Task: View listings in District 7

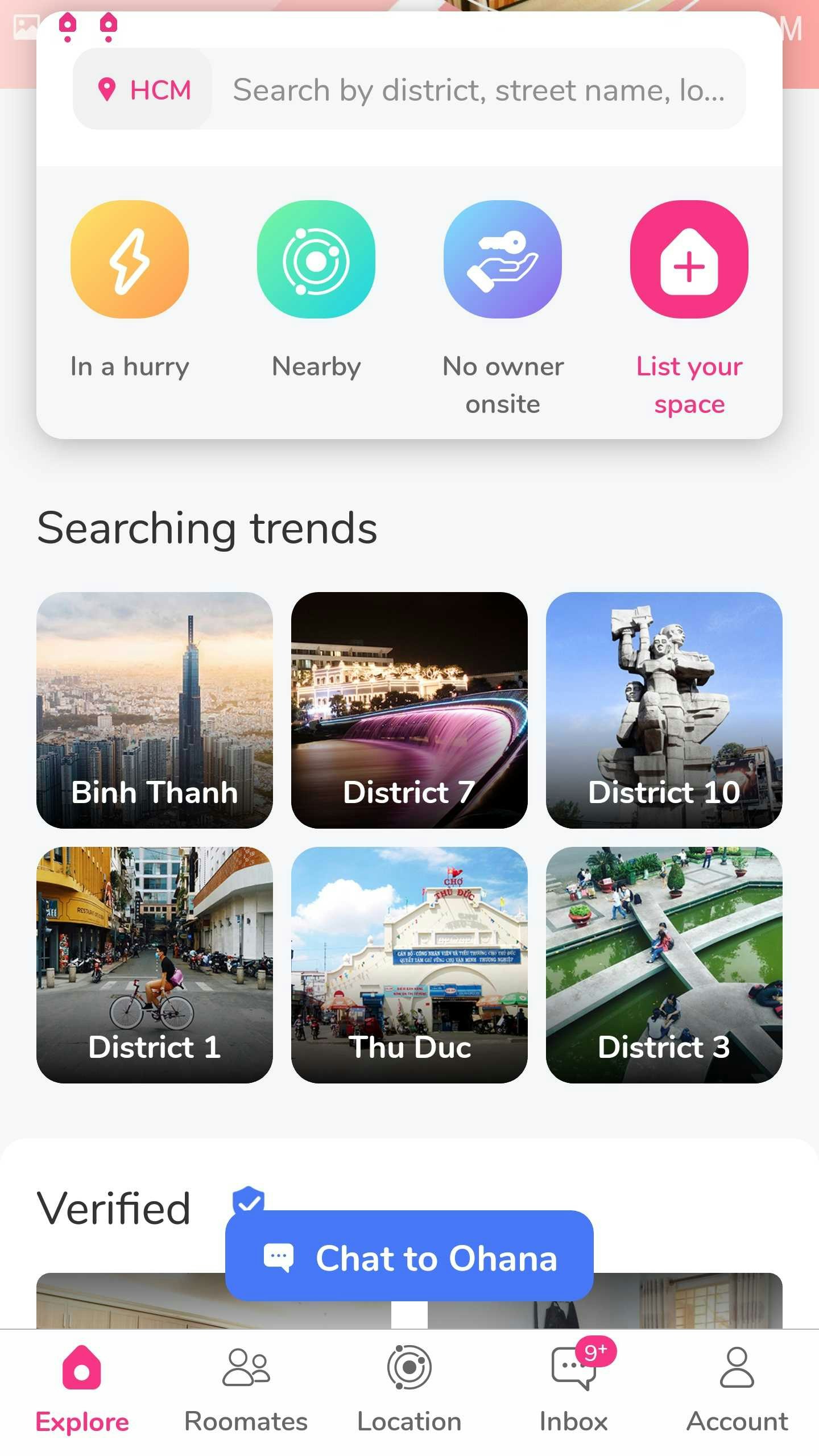Action: pyautogui.click(x=409, y=710)
